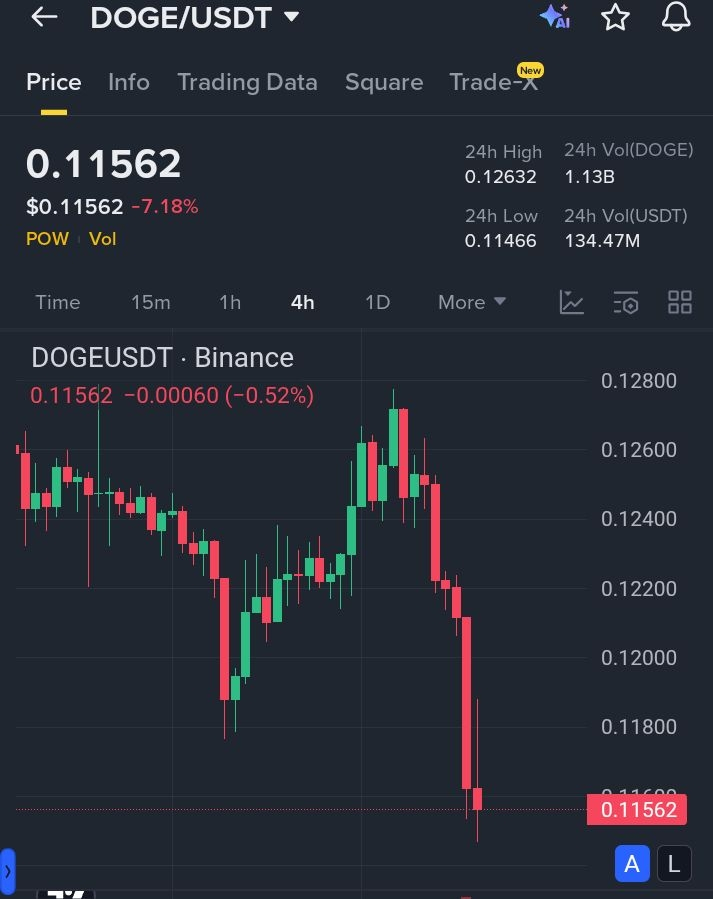This screenshot has width=713, height=899.
Task: Open the grid layout icon
Action: pos(680,302)
